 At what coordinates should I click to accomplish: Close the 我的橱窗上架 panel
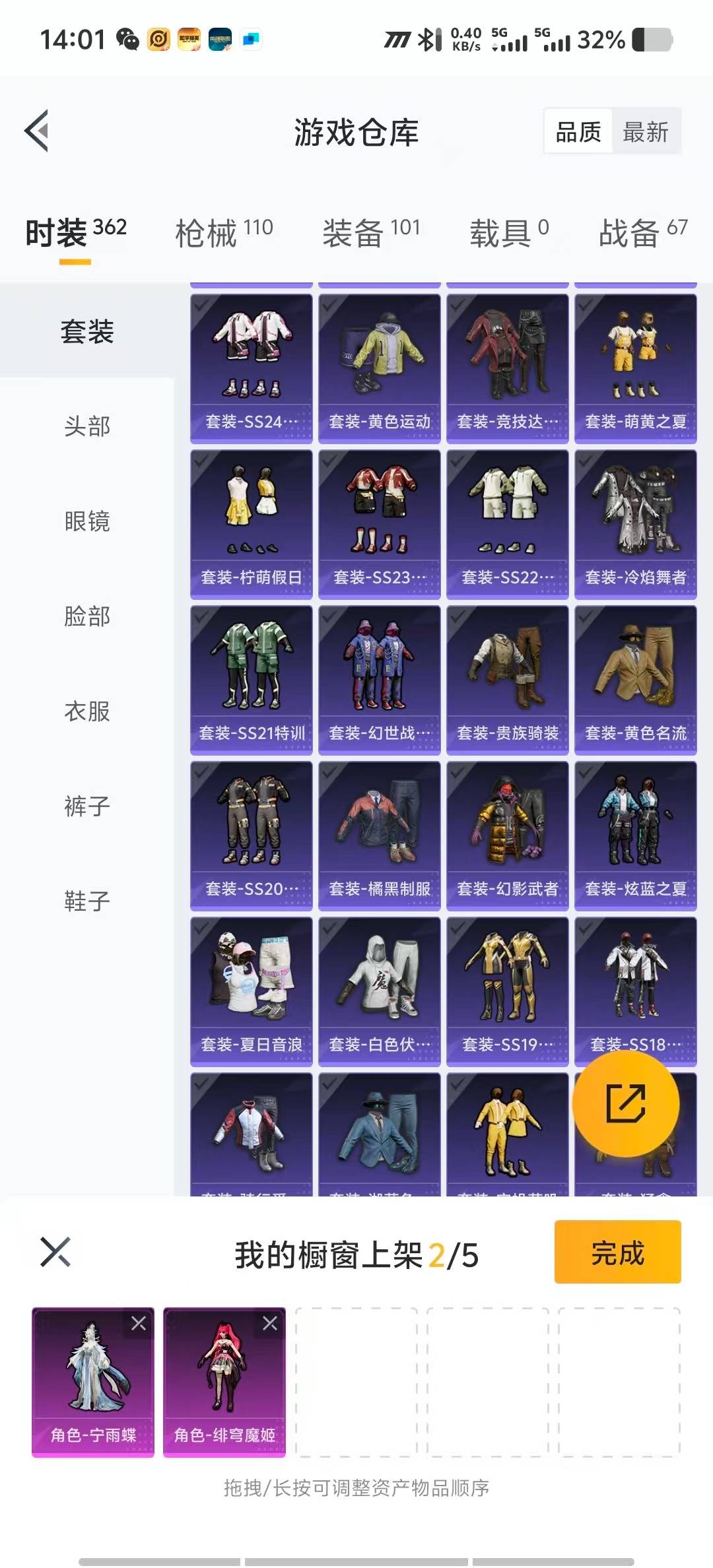click(x=55, y=1252)
